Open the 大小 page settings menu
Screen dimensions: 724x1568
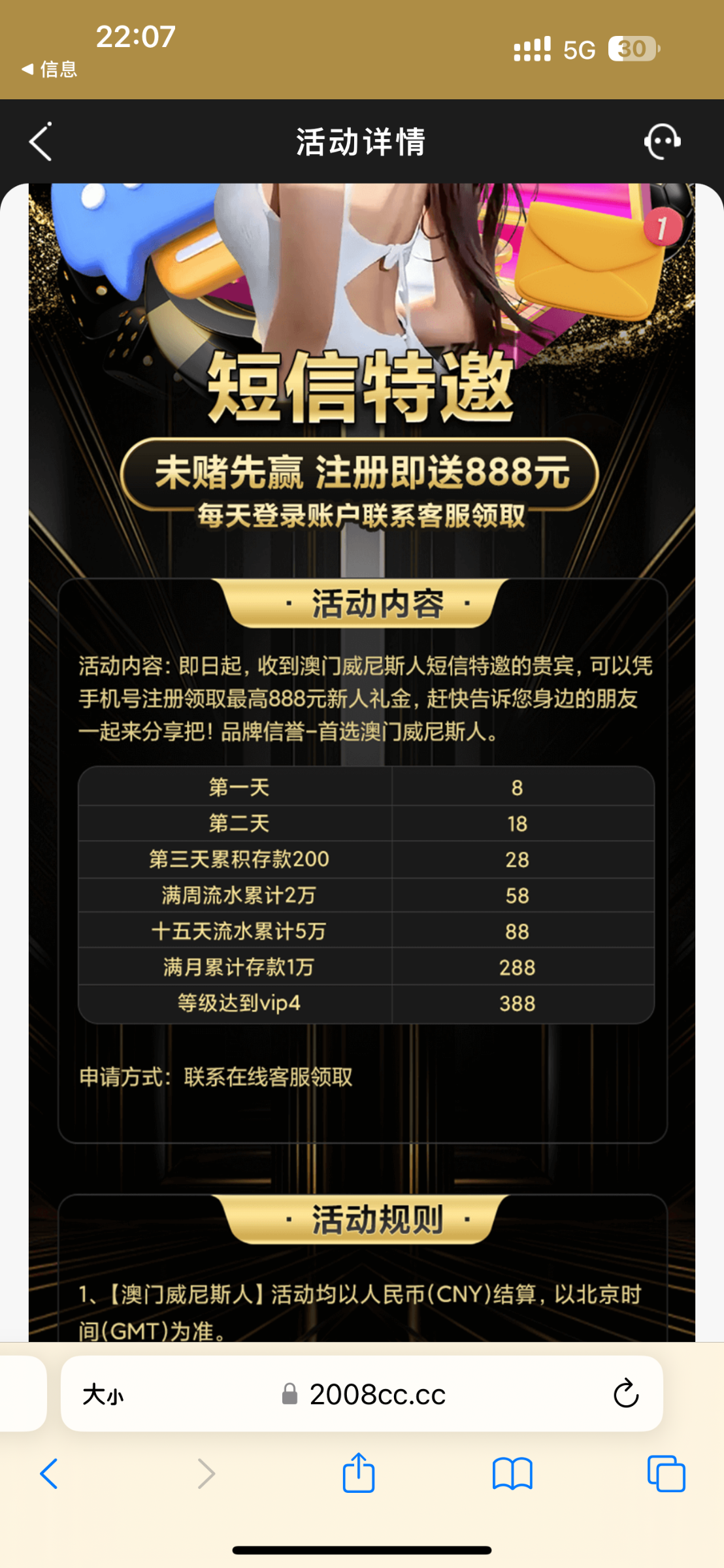click(103, 1395)
